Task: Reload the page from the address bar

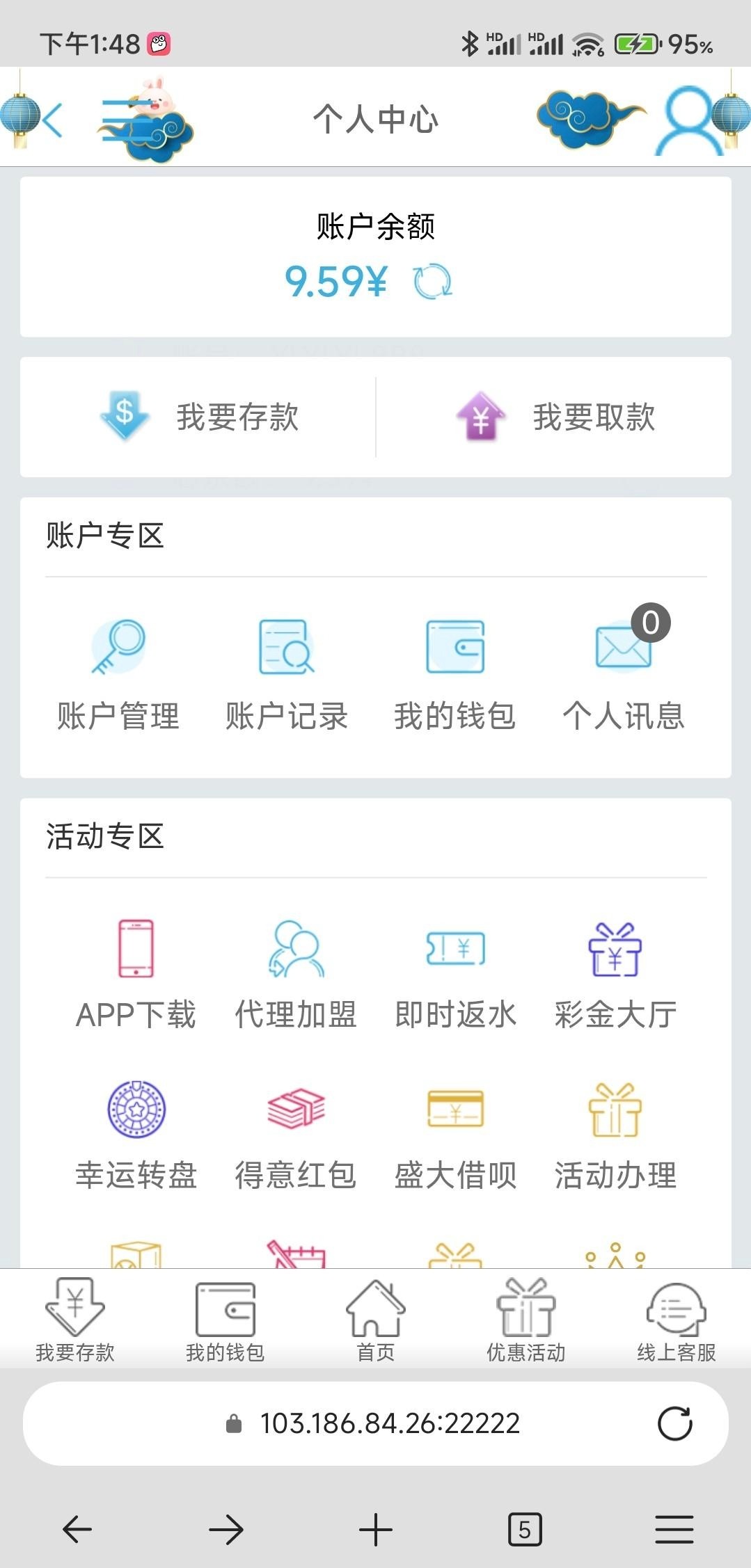Action: (674, 1423)
